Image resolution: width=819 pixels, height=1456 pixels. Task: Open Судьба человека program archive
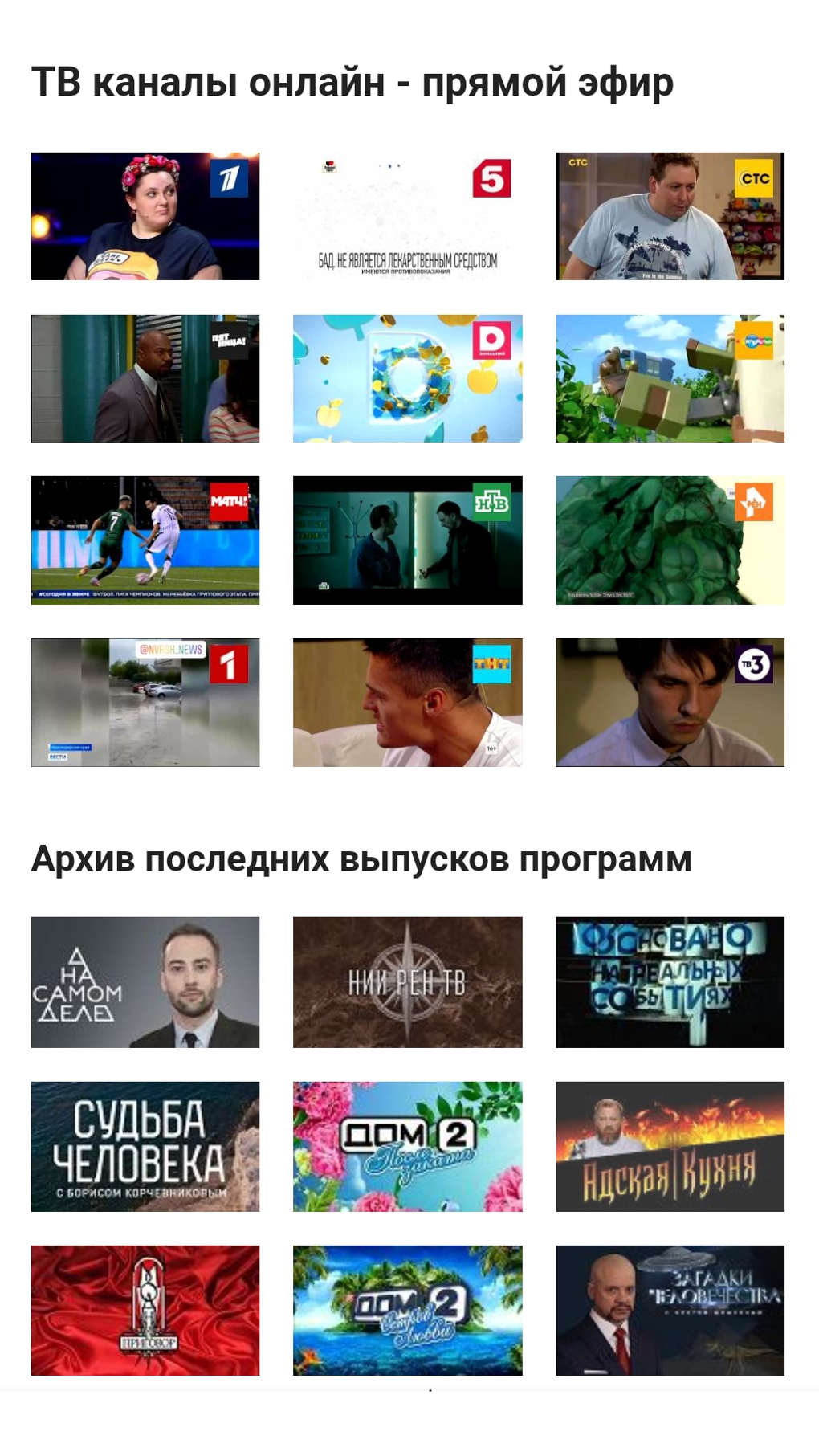click(x=145, y=1146)
